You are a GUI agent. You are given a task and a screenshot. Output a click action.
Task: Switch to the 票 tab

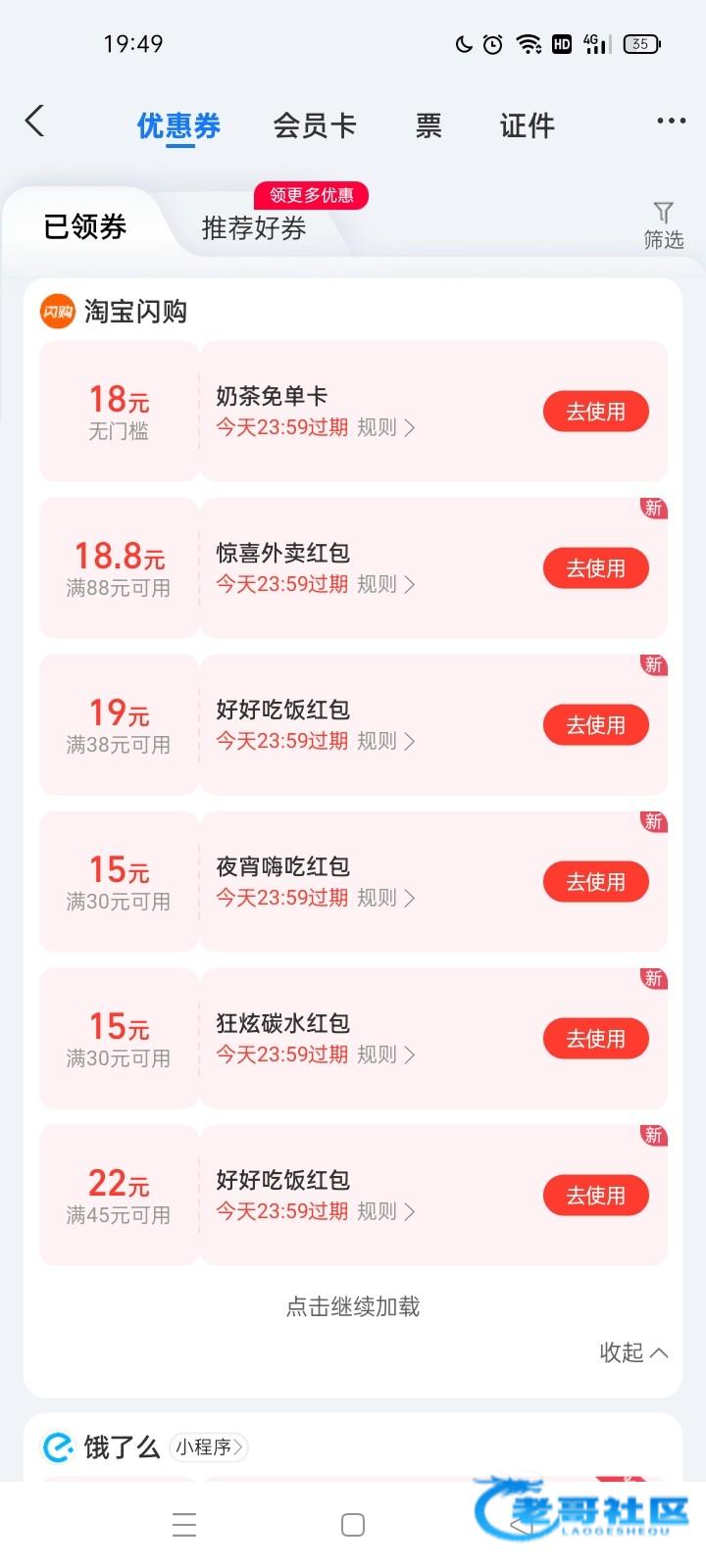point(429,125)
